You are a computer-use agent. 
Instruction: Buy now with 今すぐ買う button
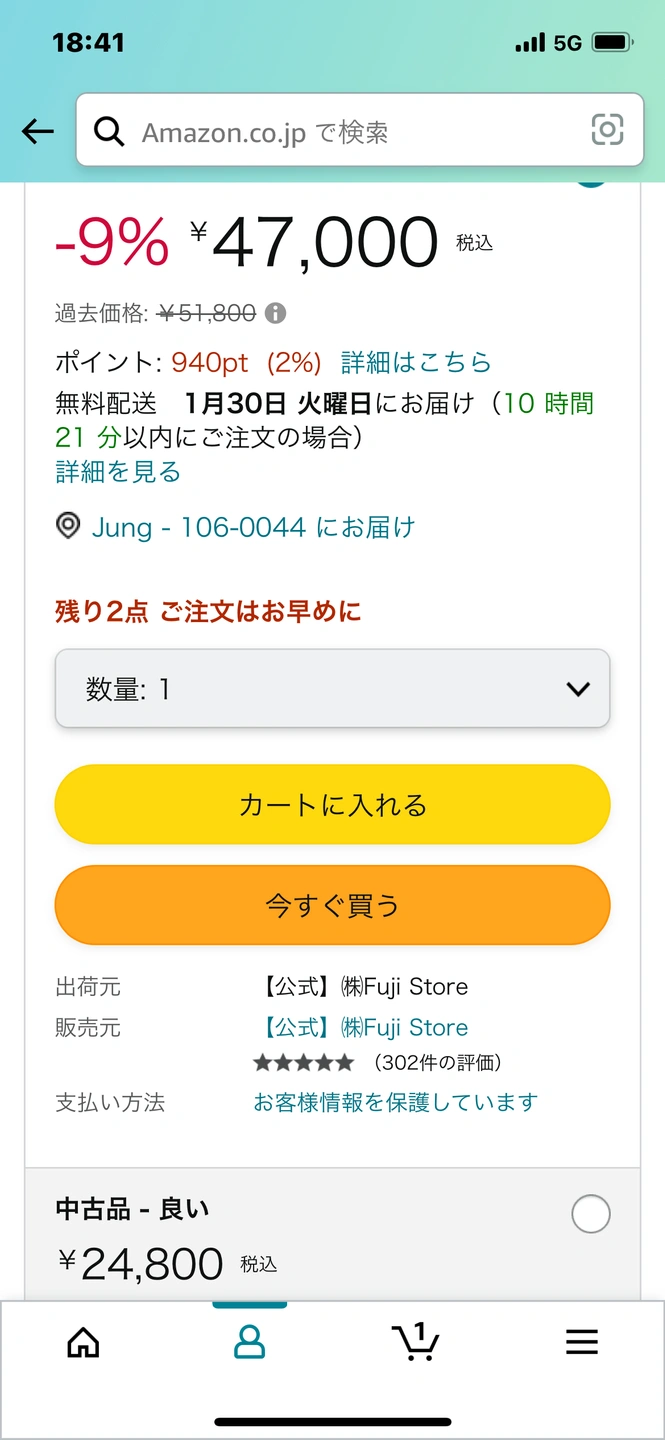332,905
